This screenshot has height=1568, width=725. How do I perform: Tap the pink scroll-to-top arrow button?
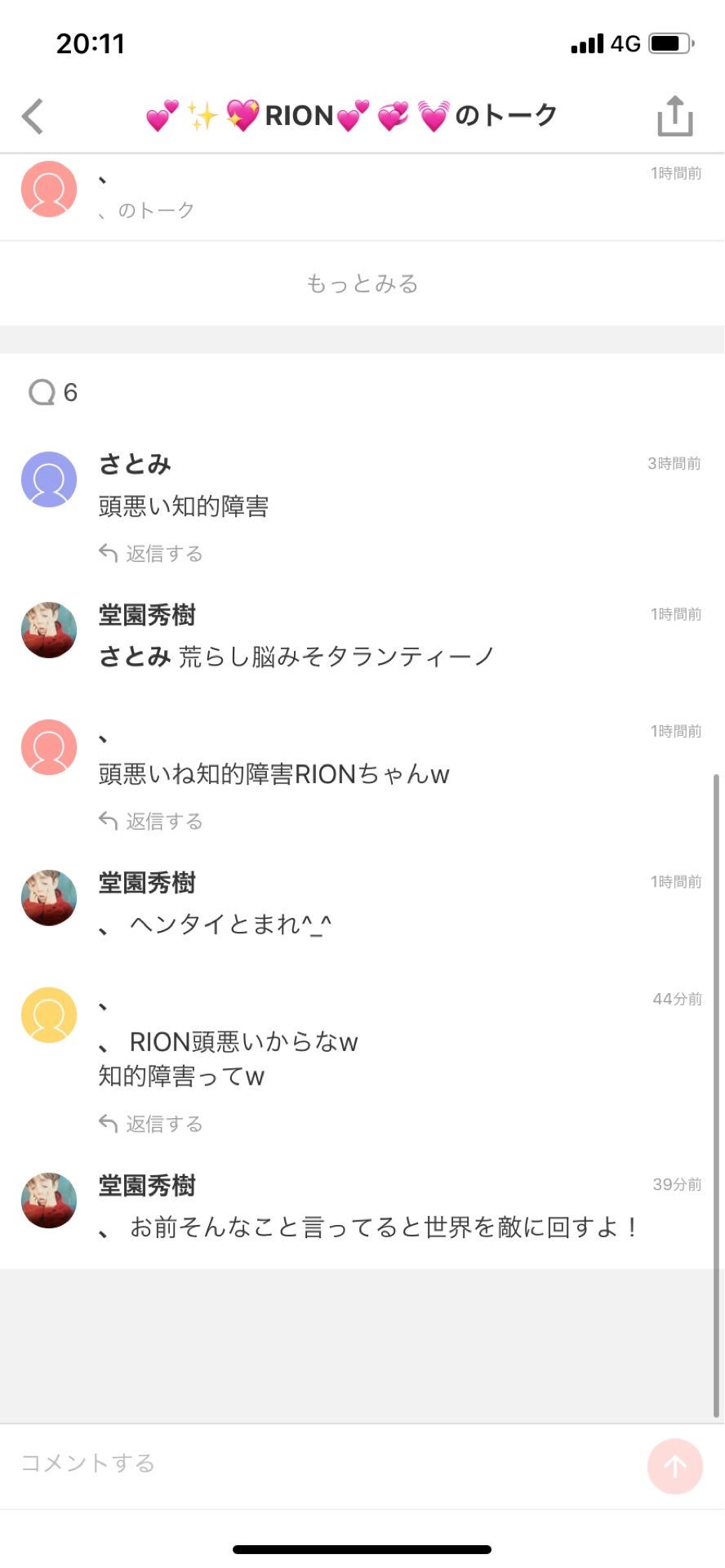point(674,1466)
